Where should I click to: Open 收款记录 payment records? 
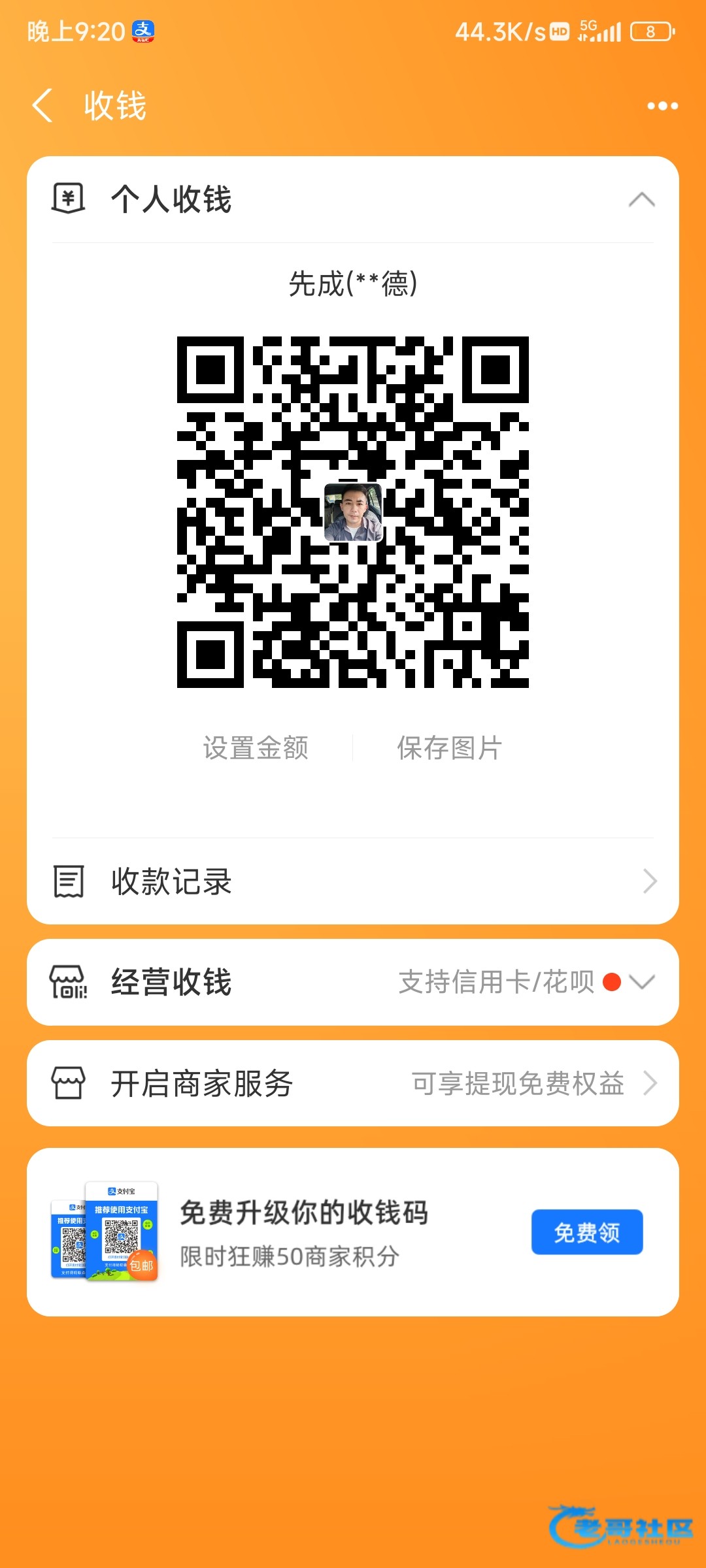(x=353, y=881)
